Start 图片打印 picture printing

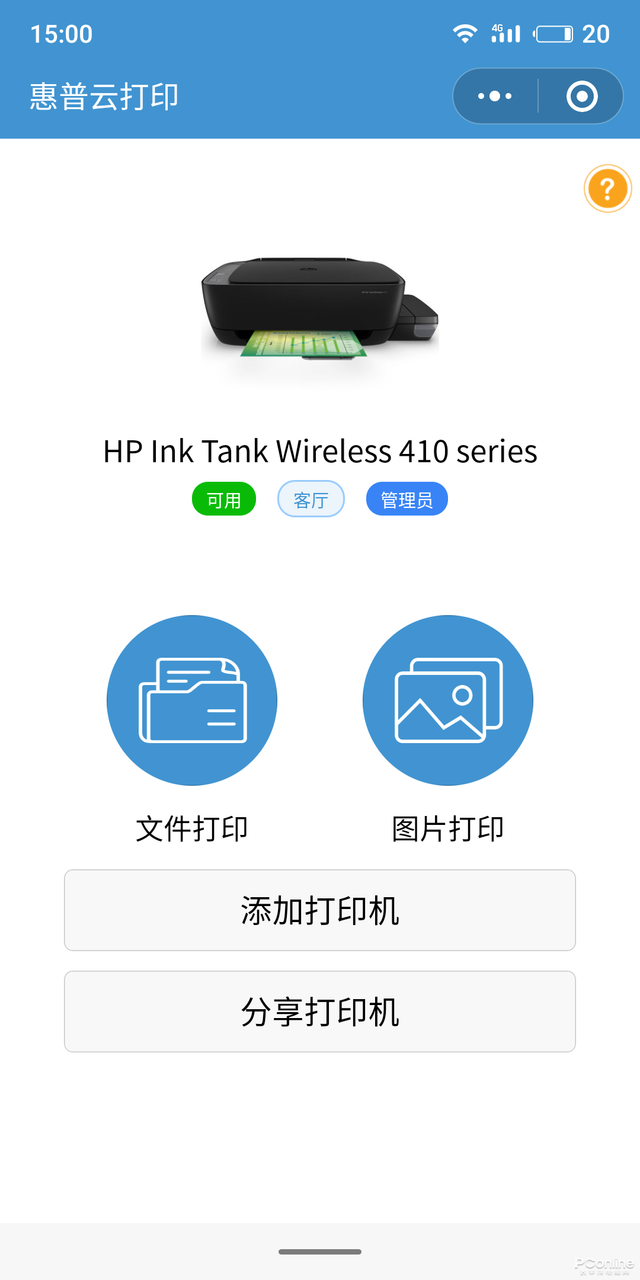point(448,700)
